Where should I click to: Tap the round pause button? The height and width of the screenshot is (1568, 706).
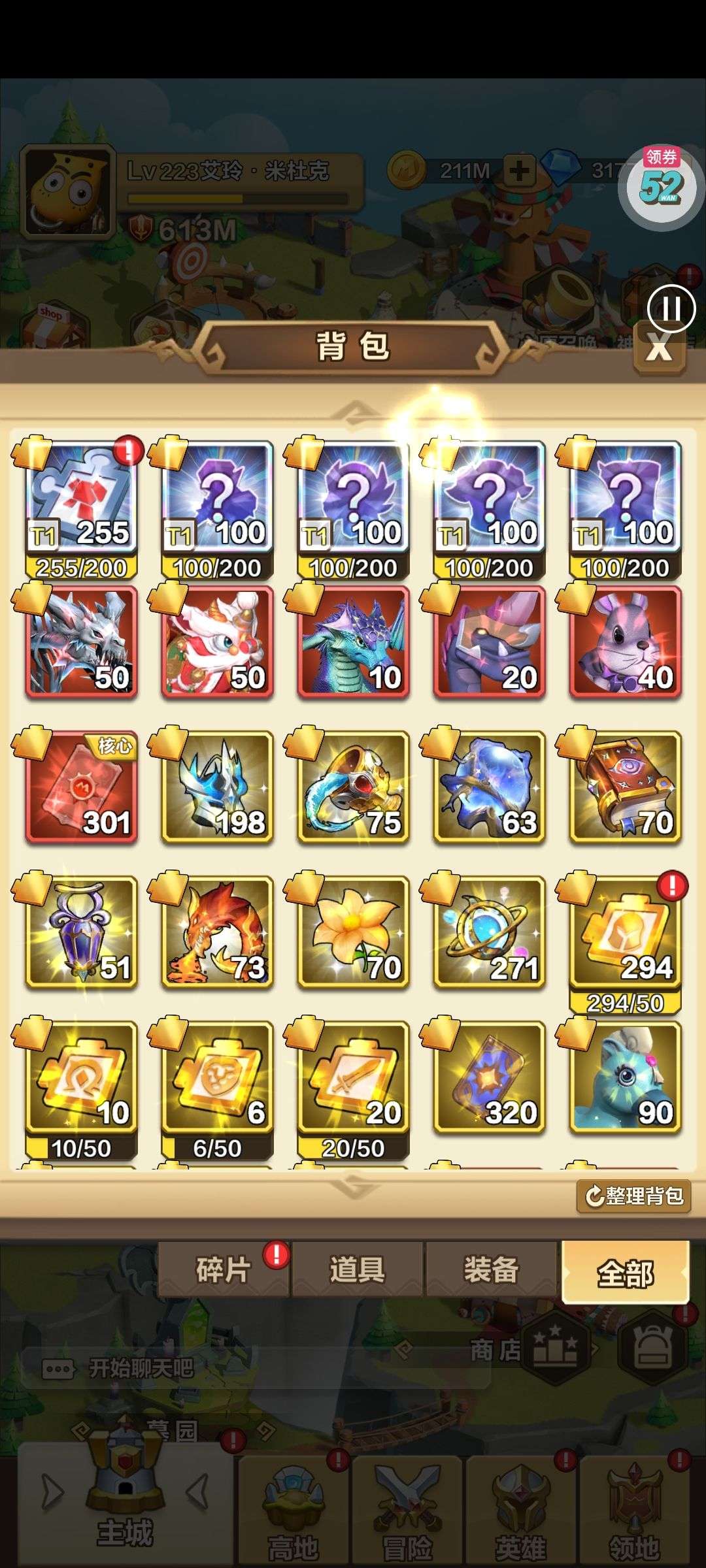(671, 308)
